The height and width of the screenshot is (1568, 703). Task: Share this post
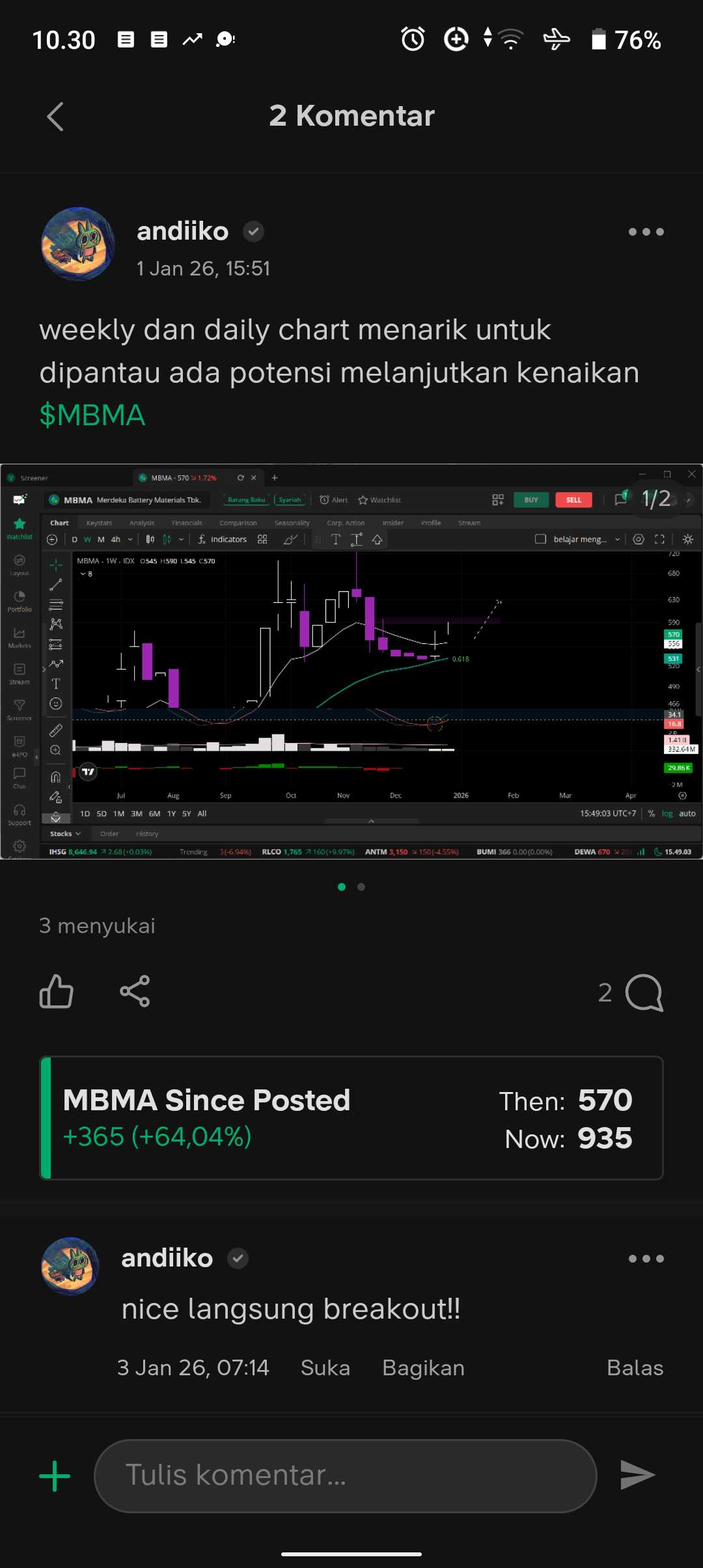pyautogui.click(x=135, y=992)
